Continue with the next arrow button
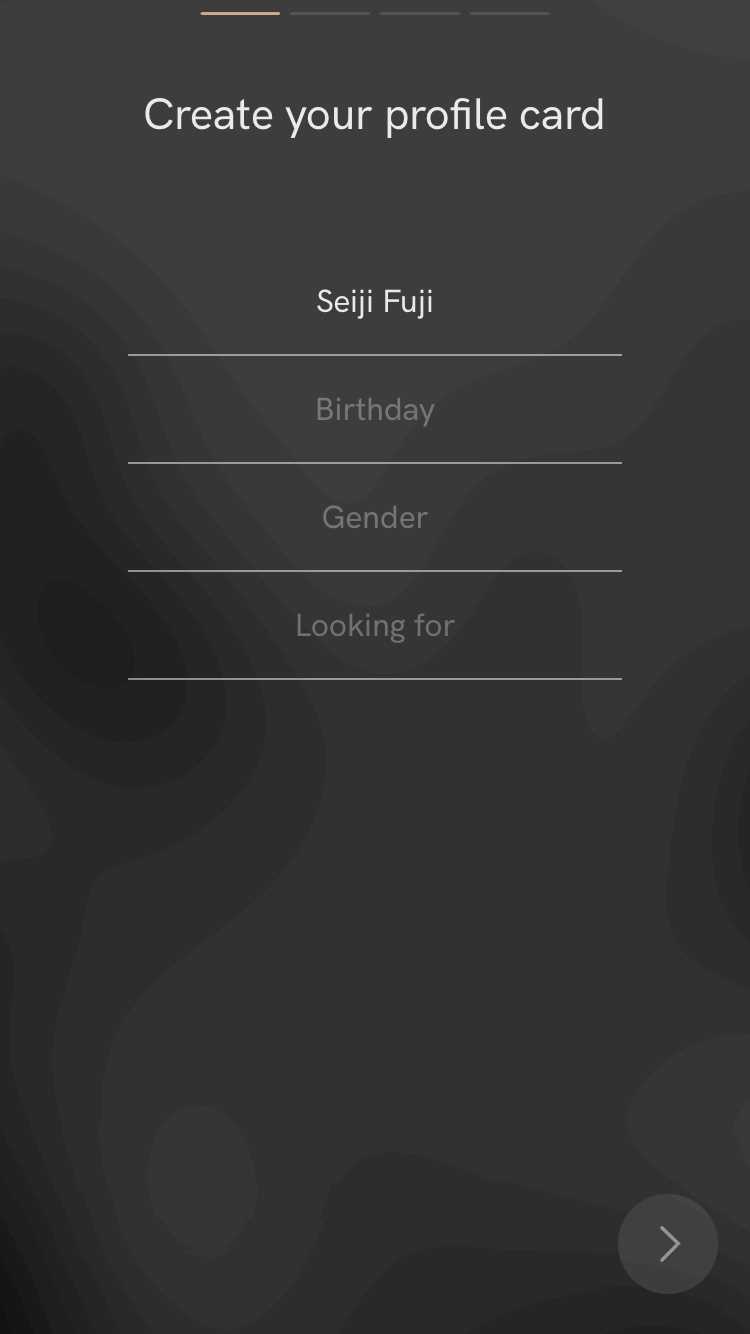 (x=668, y=1244)
